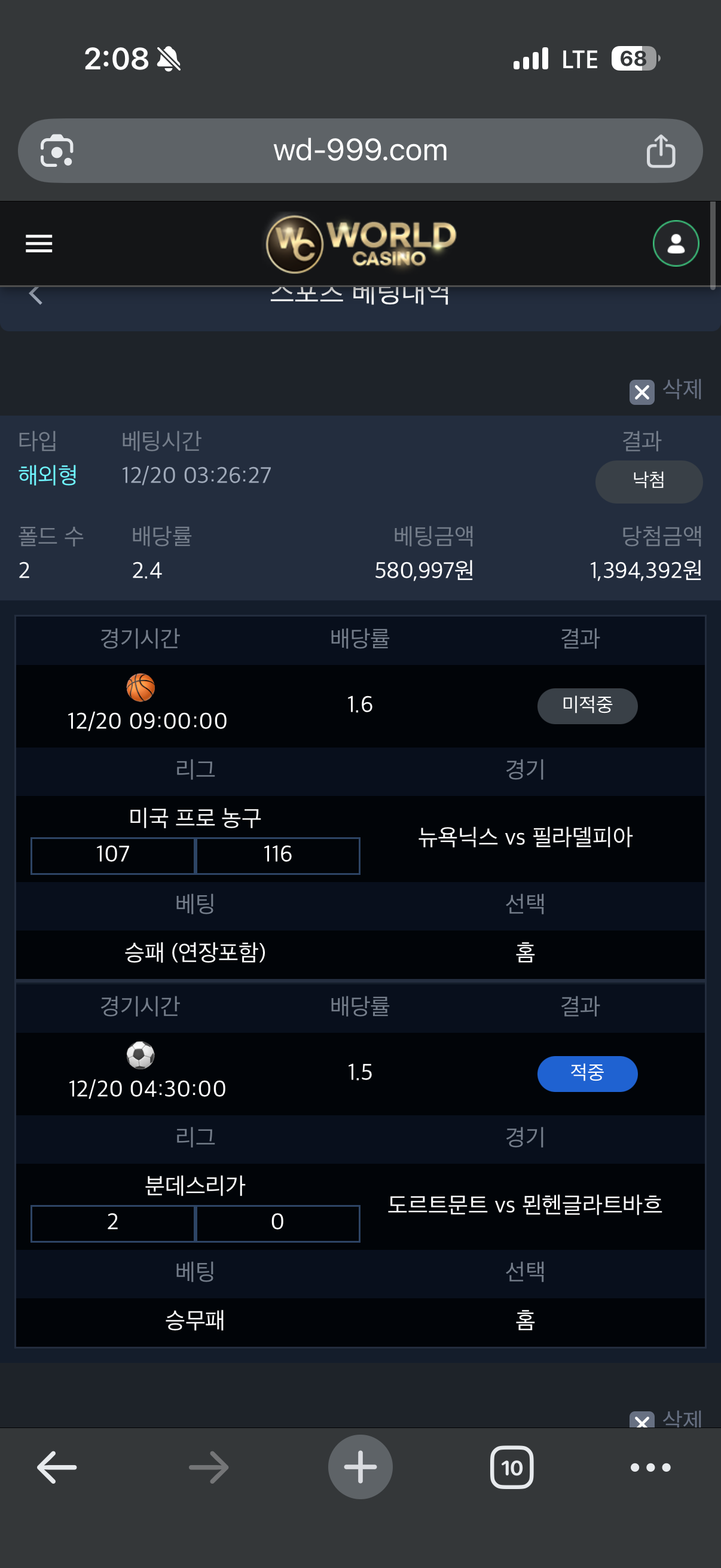Open the camera search icon in address bar
This screenshot has width=721, height=1568.
[x=57, y=150]
